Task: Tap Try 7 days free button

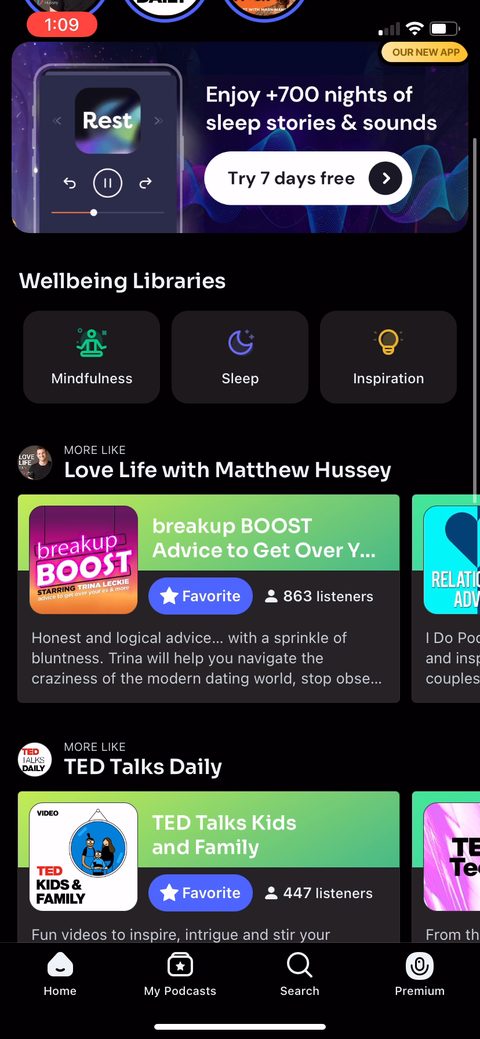Action: [308, 178]
